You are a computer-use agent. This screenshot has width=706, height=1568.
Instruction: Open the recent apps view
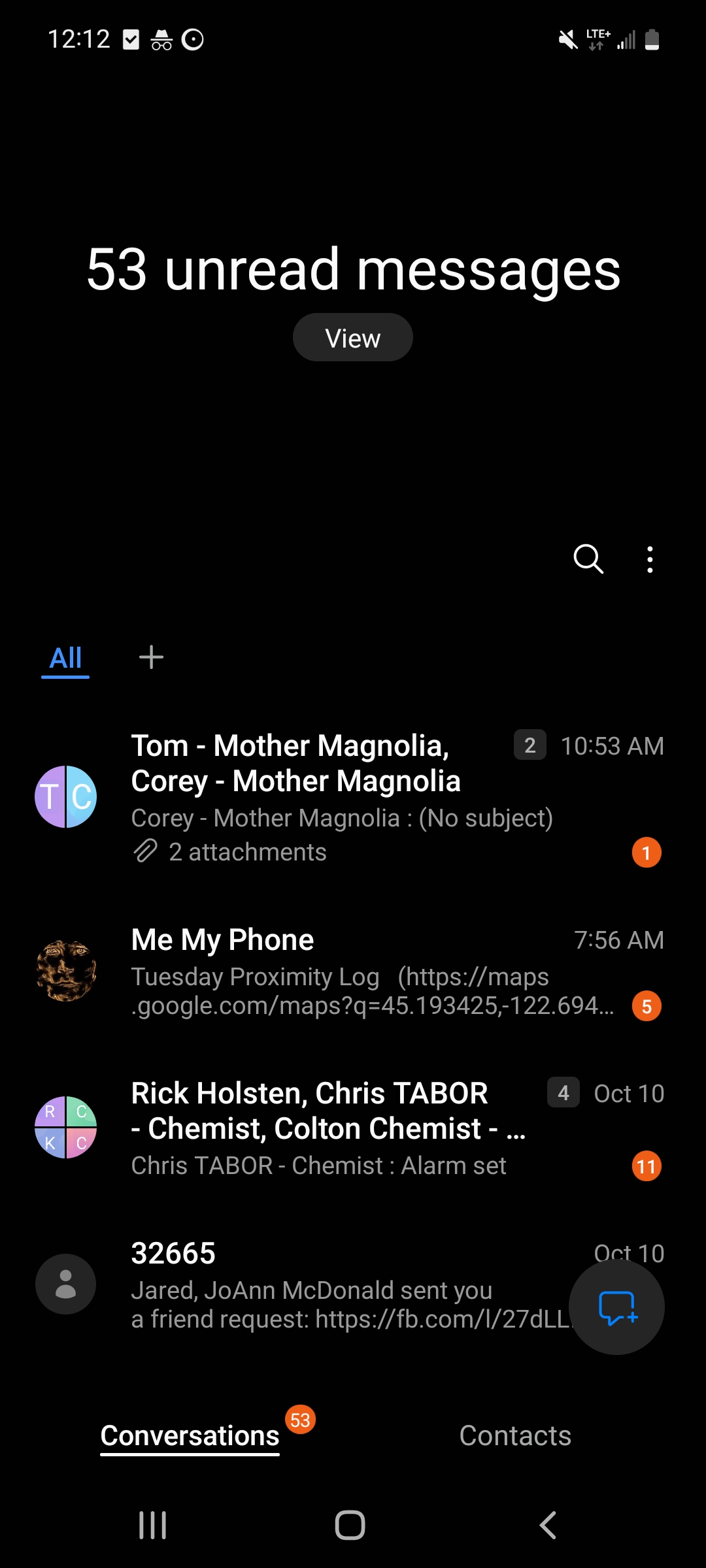(153, 1526)
